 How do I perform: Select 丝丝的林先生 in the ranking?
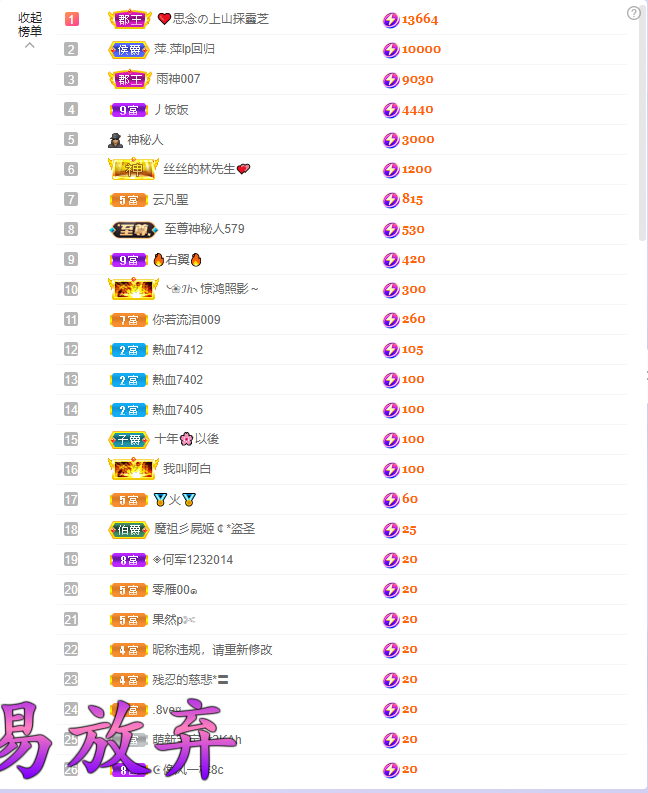click(x=200, y=169)
